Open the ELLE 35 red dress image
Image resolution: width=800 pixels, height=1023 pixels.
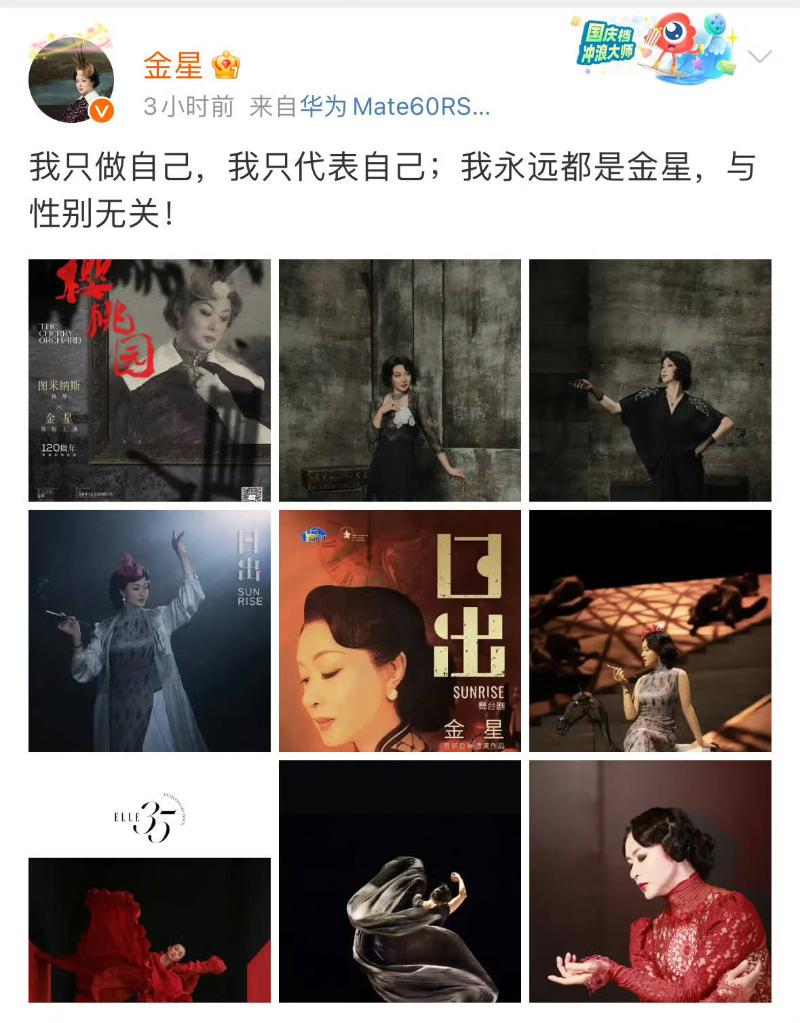click(x=149, y=881)
